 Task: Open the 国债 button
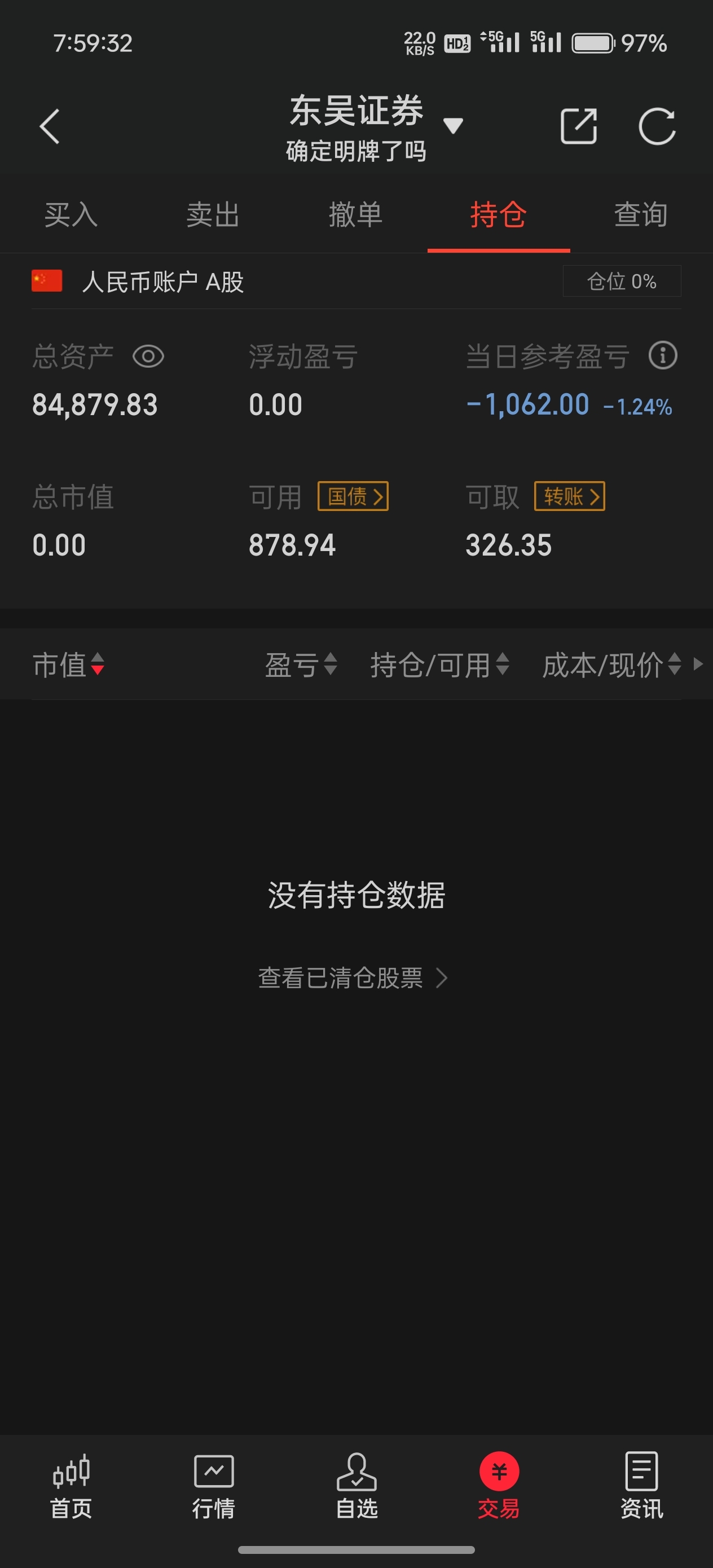click(x=353, y=497)
